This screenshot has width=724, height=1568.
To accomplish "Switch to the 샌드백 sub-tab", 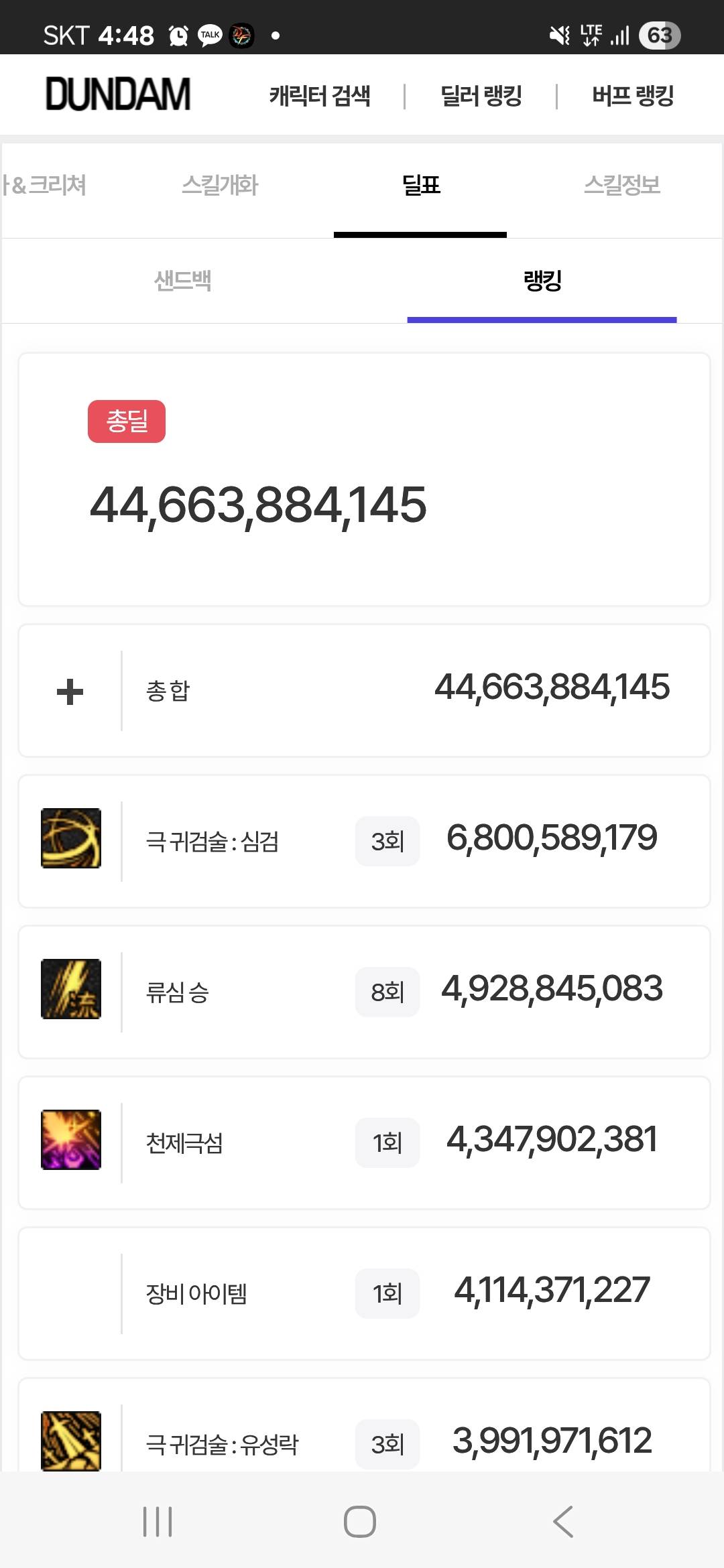I will click(x=182, y=280).
